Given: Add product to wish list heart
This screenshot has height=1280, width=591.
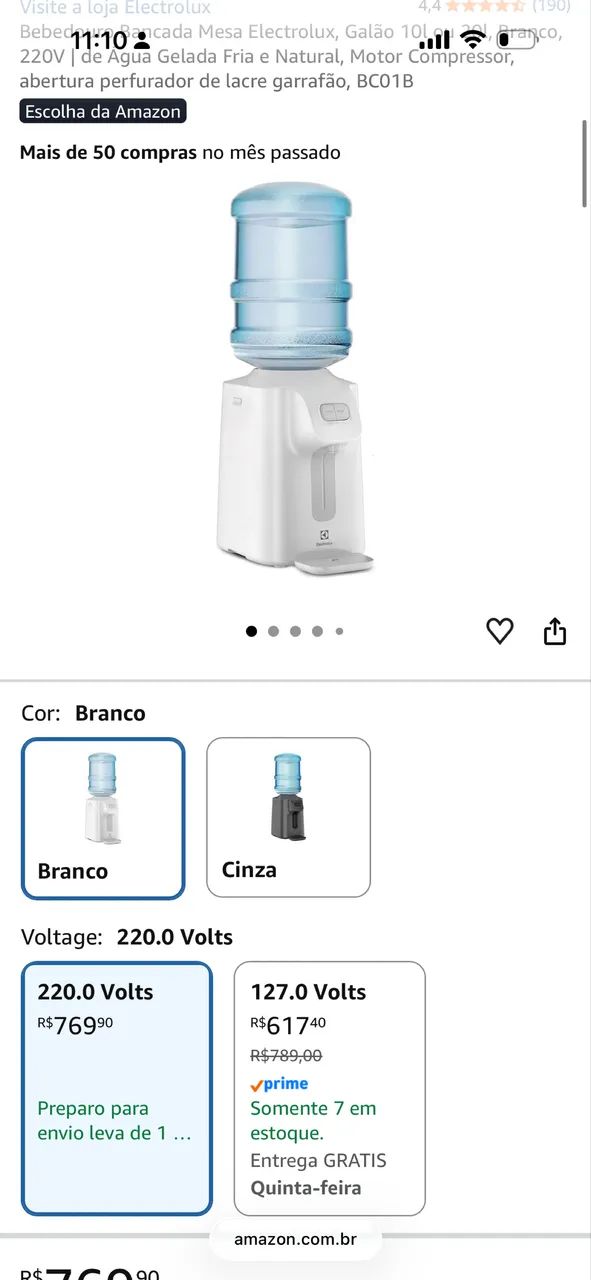Looking at the screenshot, I should 499,631.
